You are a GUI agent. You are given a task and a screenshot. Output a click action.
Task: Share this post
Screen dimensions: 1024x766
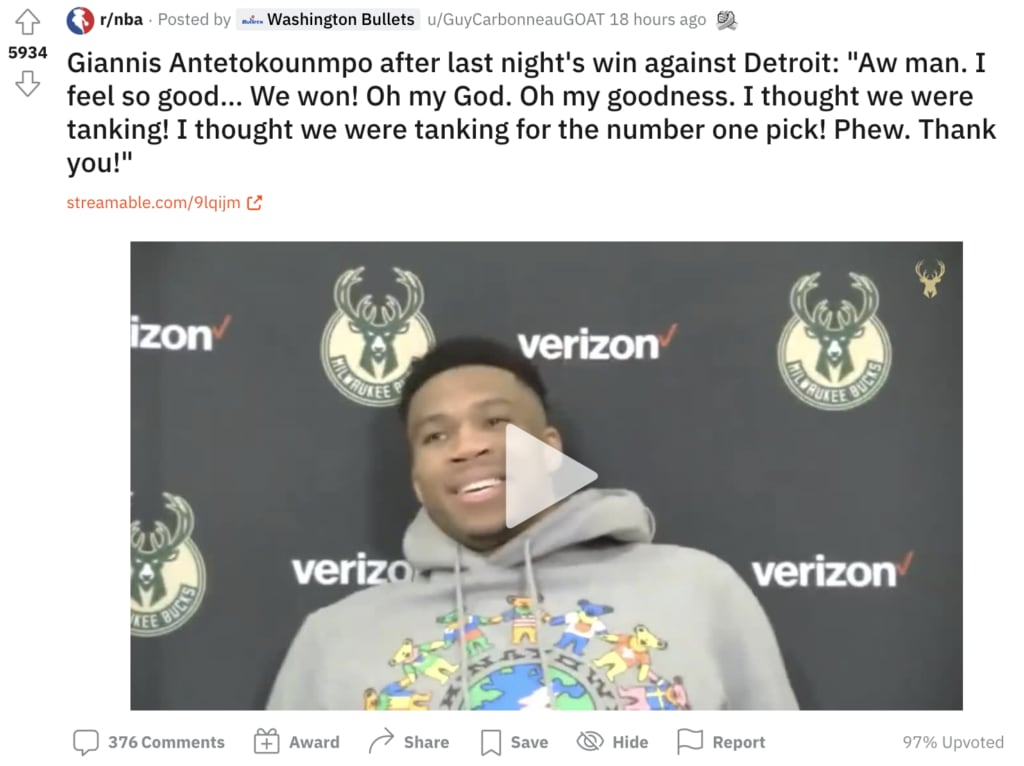408,742
